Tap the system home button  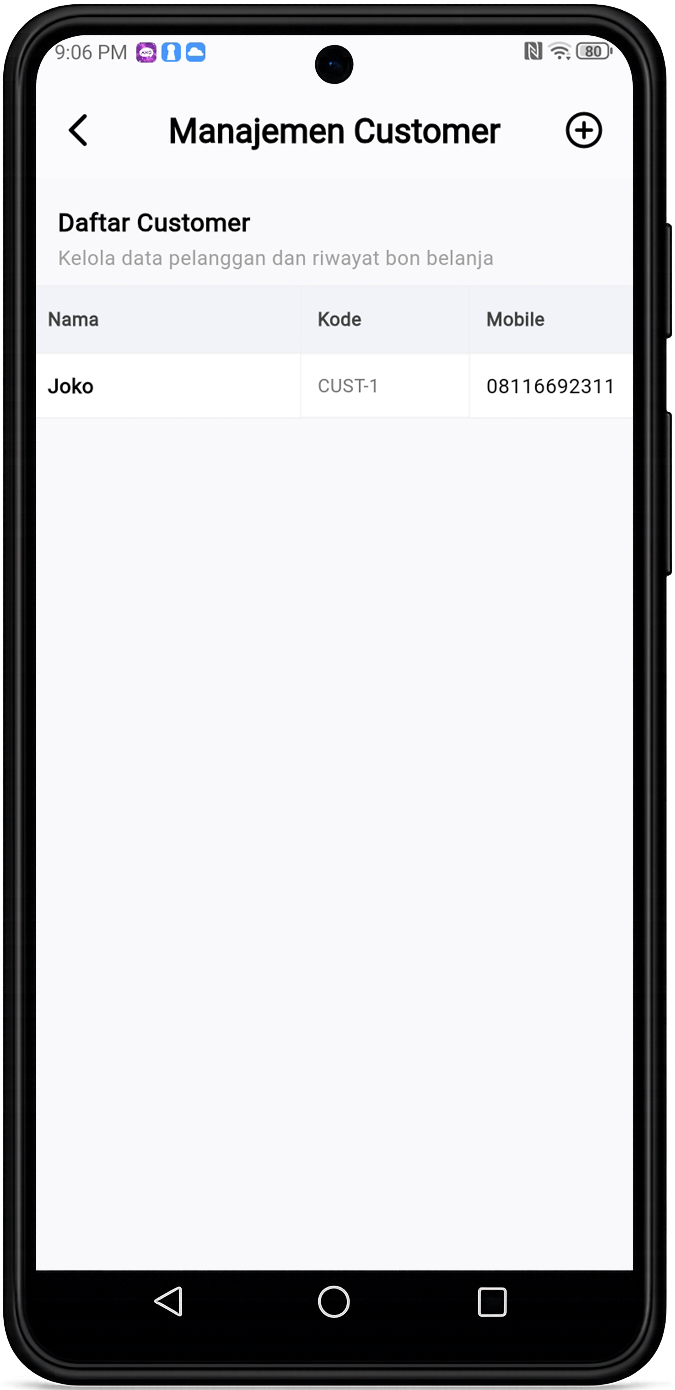pyautogui.click(x=334, y=1301)
